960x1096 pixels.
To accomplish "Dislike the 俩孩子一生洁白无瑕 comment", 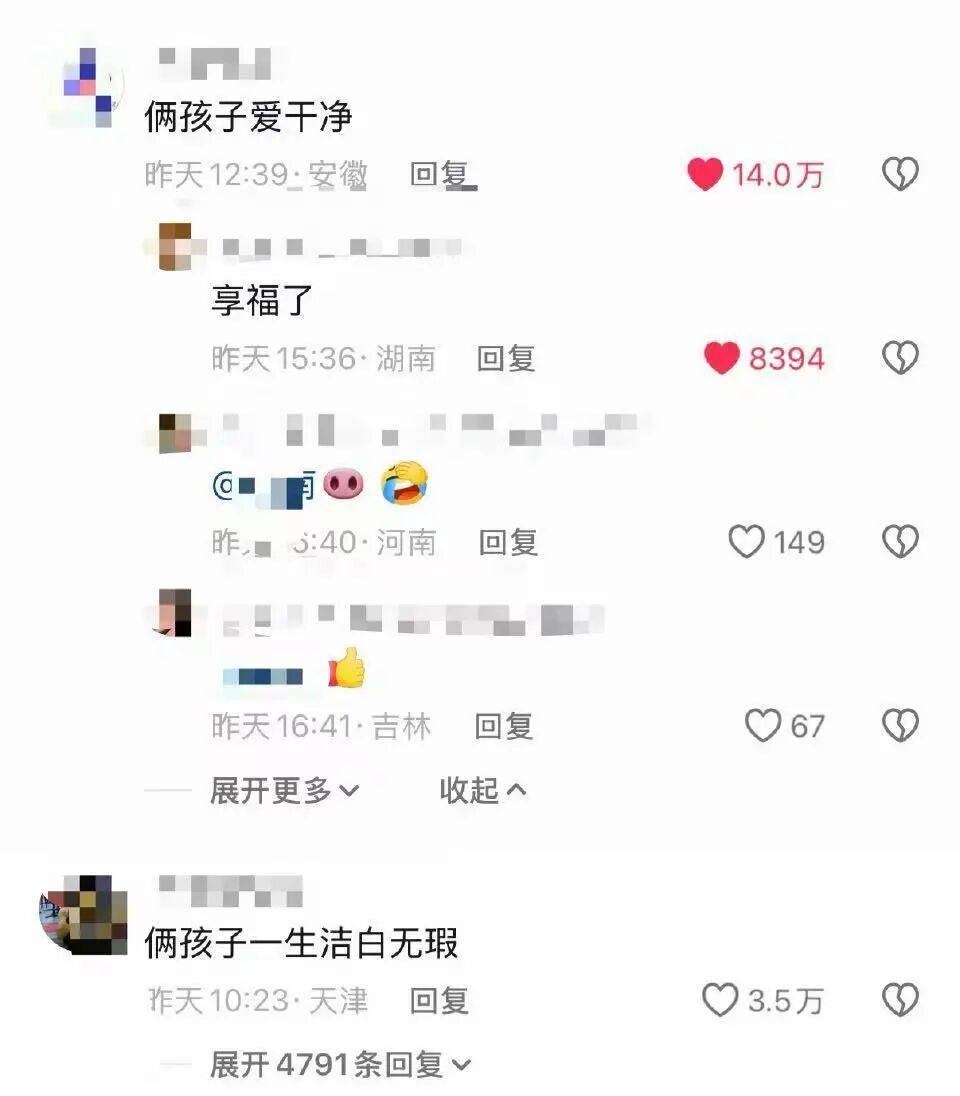I will [899, 1000].
